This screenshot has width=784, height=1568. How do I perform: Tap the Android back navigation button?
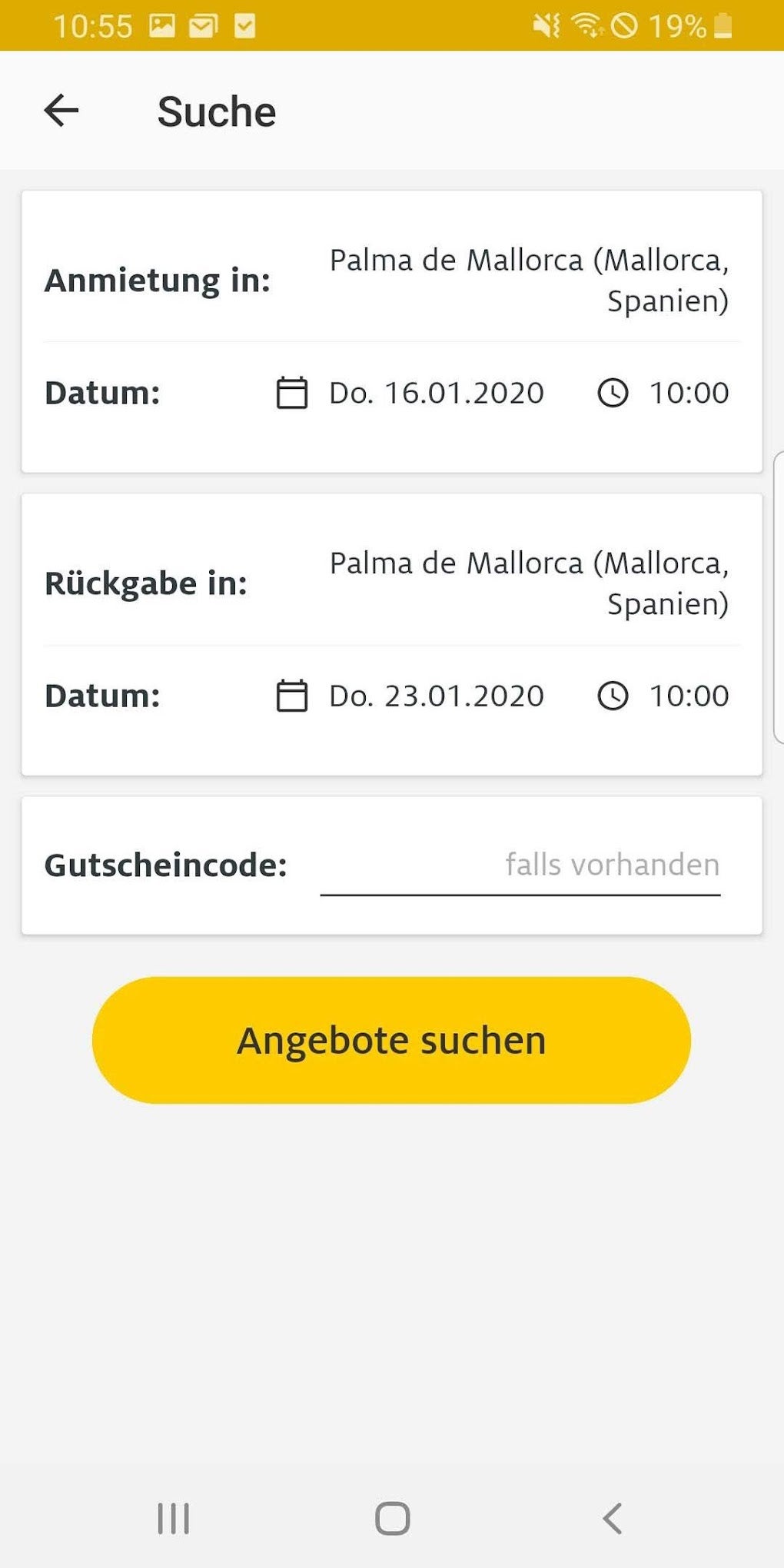[x=610, y=1518]
